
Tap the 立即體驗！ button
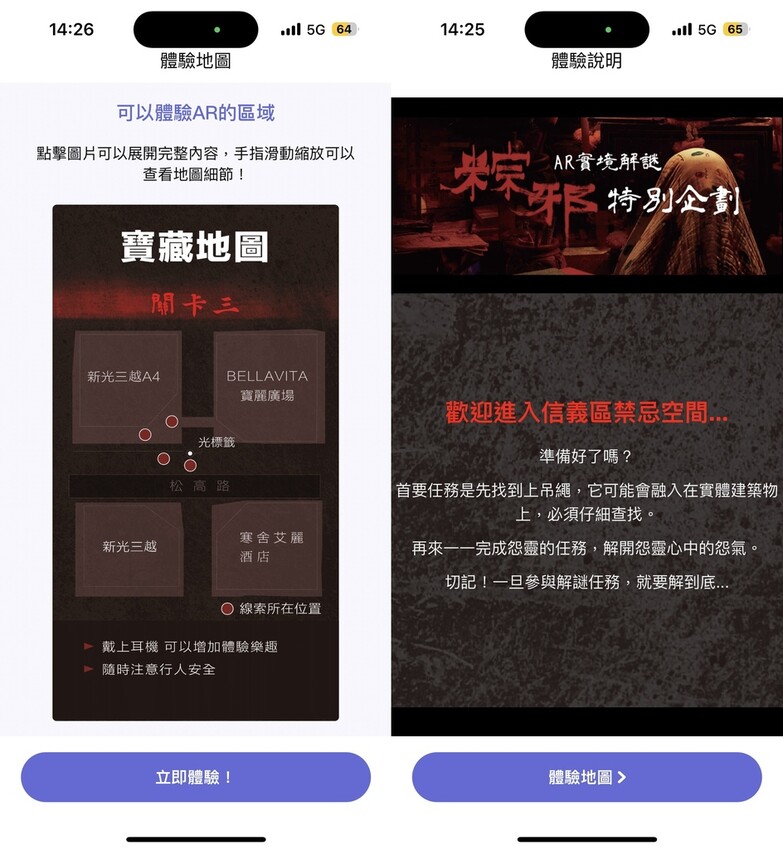point(195,777)
